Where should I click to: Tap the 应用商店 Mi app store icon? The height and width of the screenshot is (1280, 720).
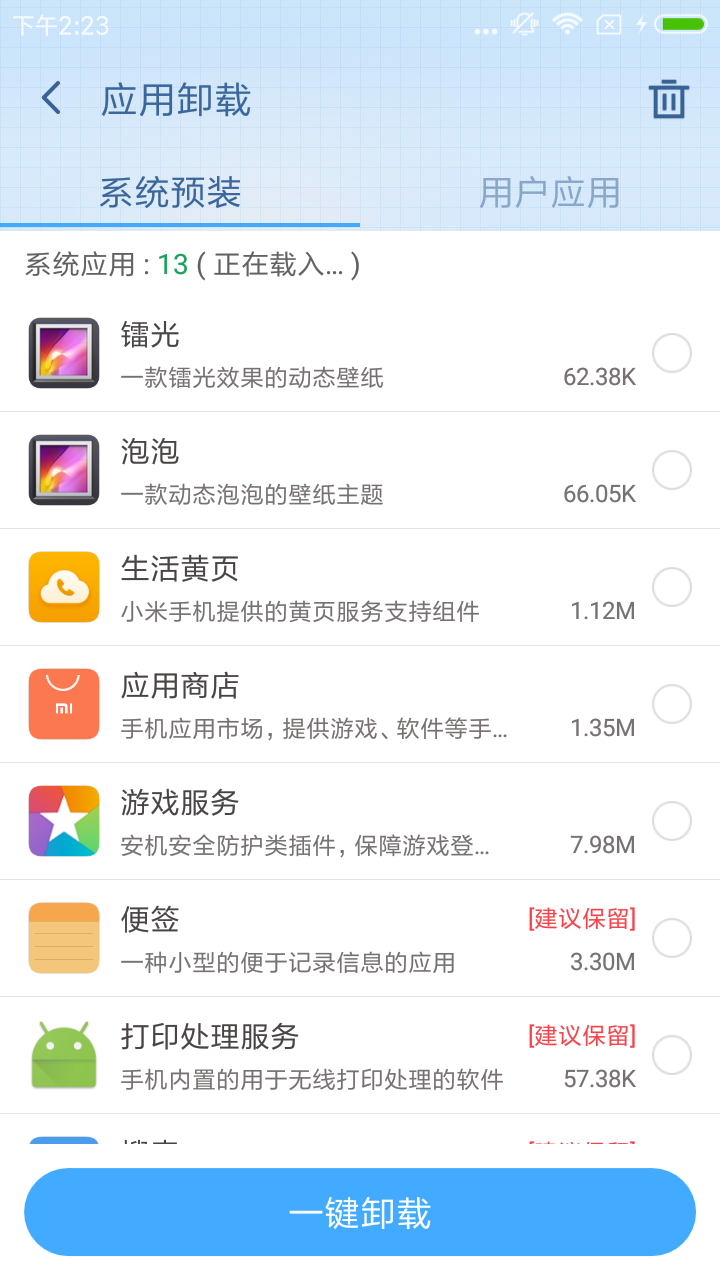63,704
